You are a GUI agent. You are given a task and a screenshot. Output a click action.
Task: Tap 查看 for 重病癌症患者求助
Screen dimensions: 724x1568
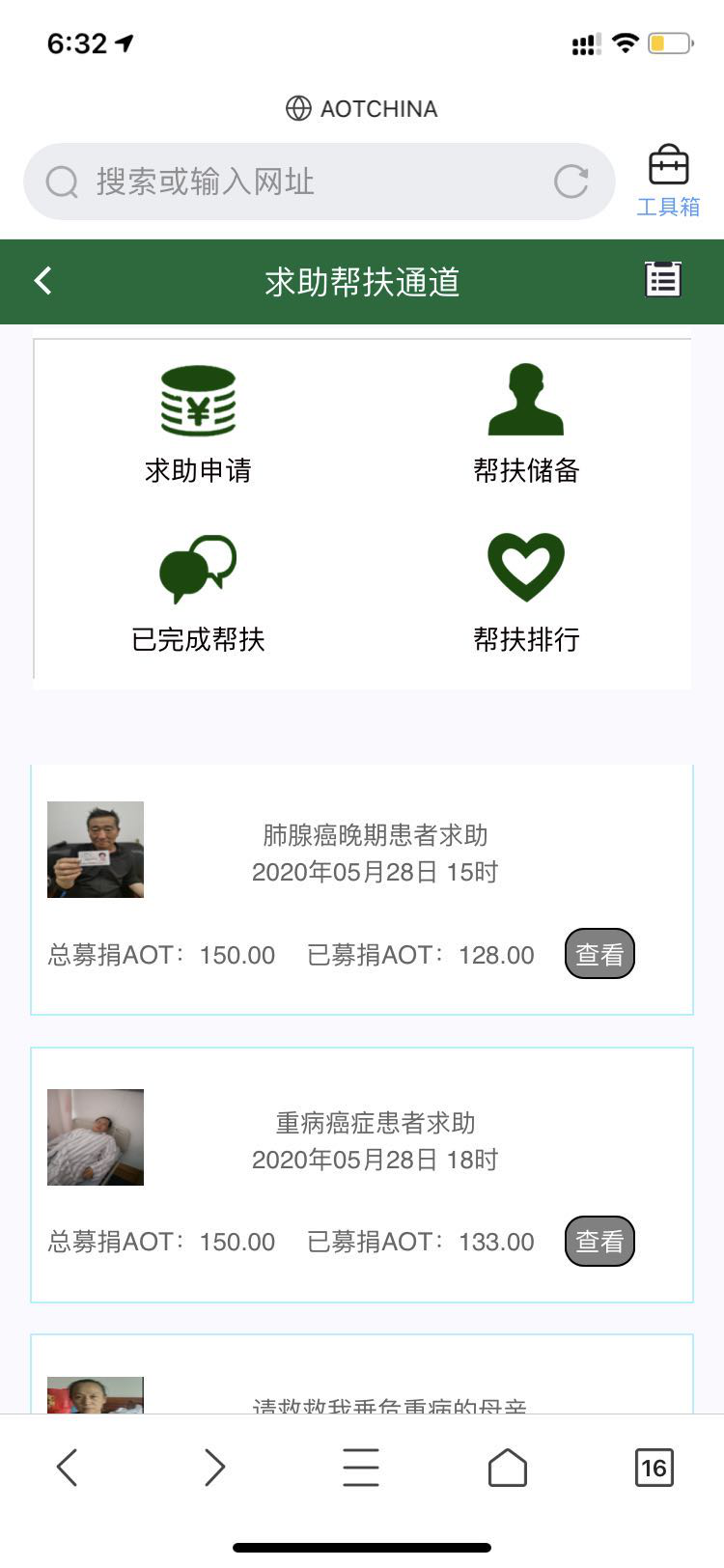tap(599, 1241)
